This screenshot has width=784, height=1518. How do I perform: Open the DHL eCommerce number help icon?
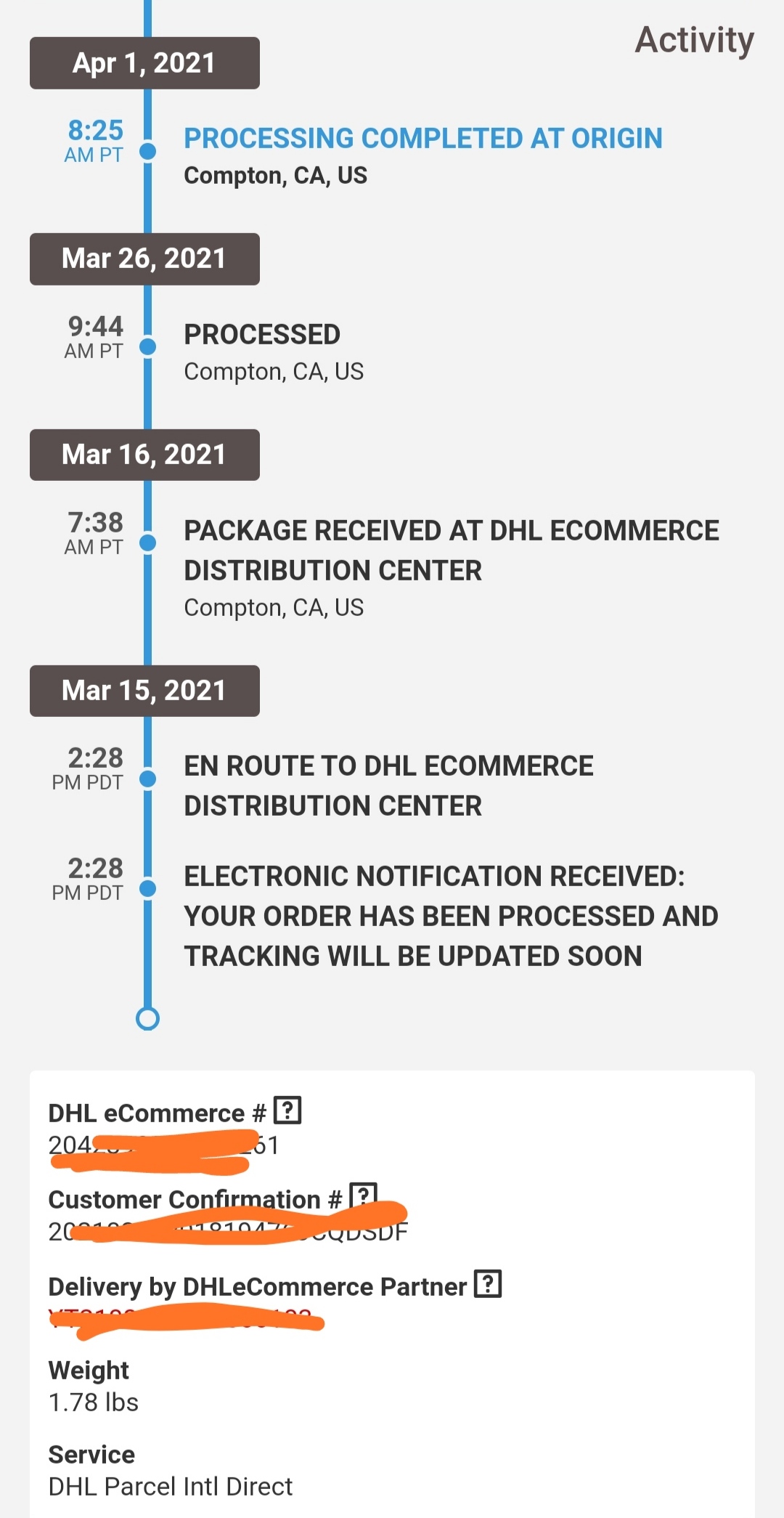[x=287, y=1111]
